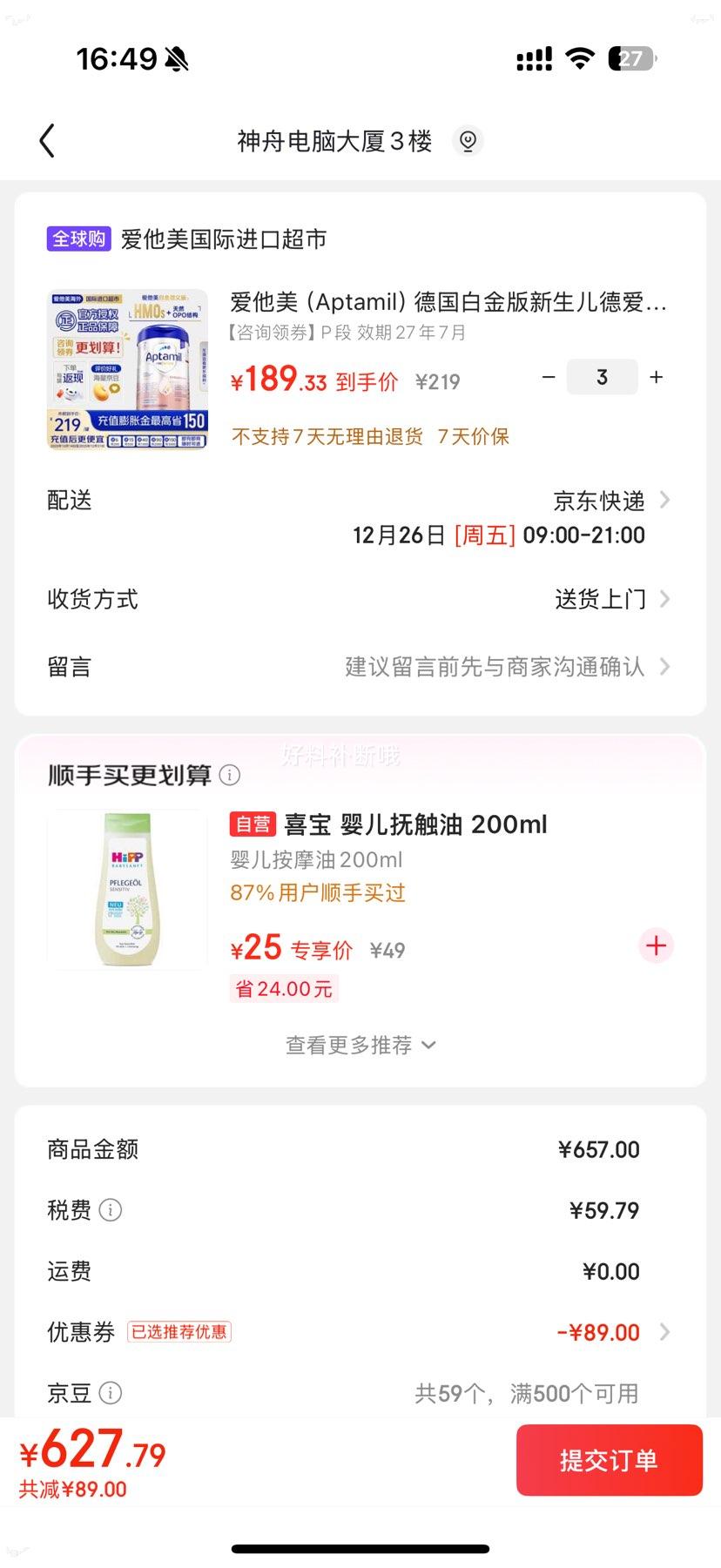Increase milk powder quantity with plus stepper
The width and height of the screenshot is (721, 1568).
(x=656, y=377)
